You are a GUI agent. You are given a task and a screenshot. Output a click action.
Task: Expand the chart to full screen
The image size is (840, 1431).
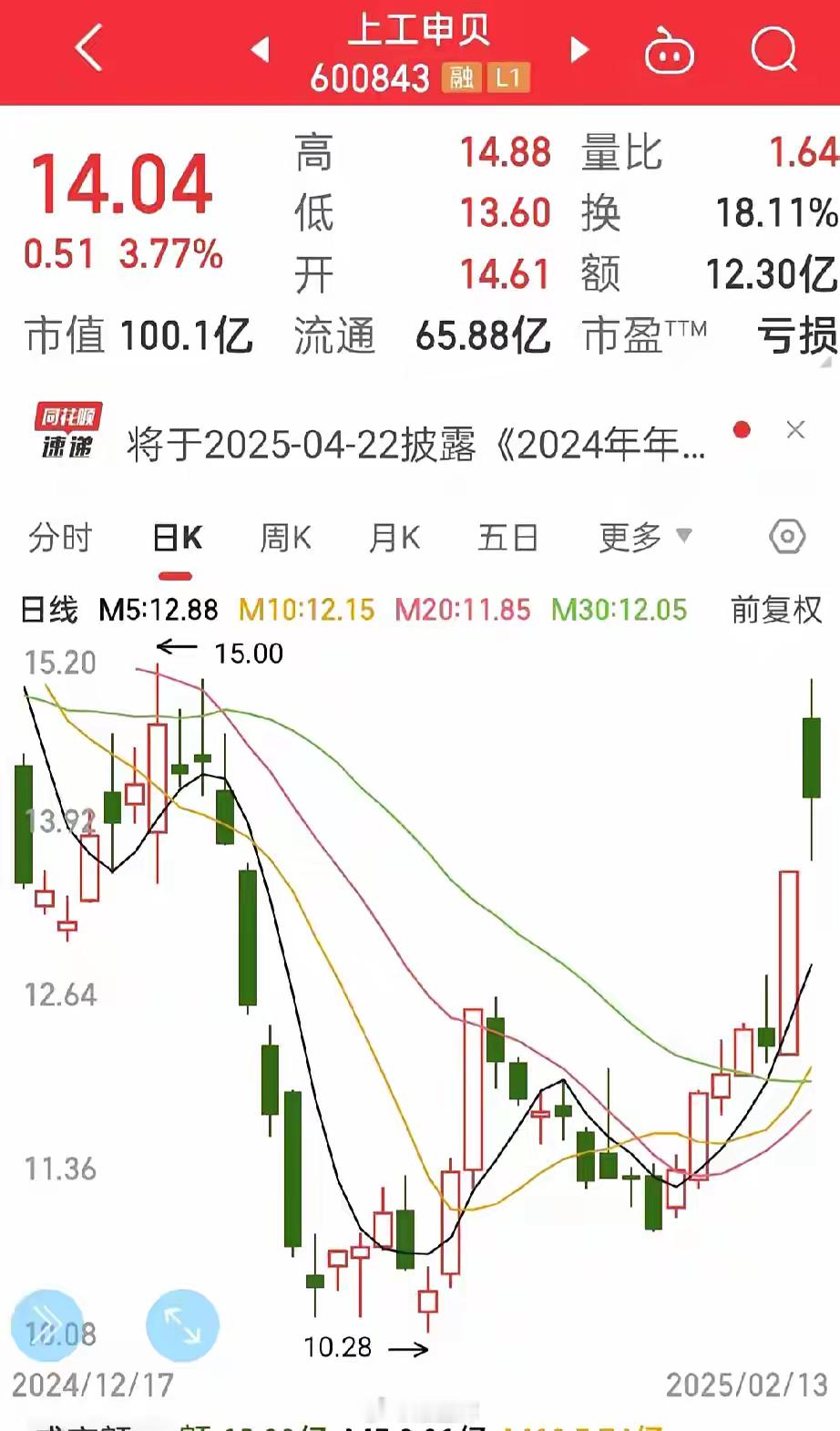182,1326
